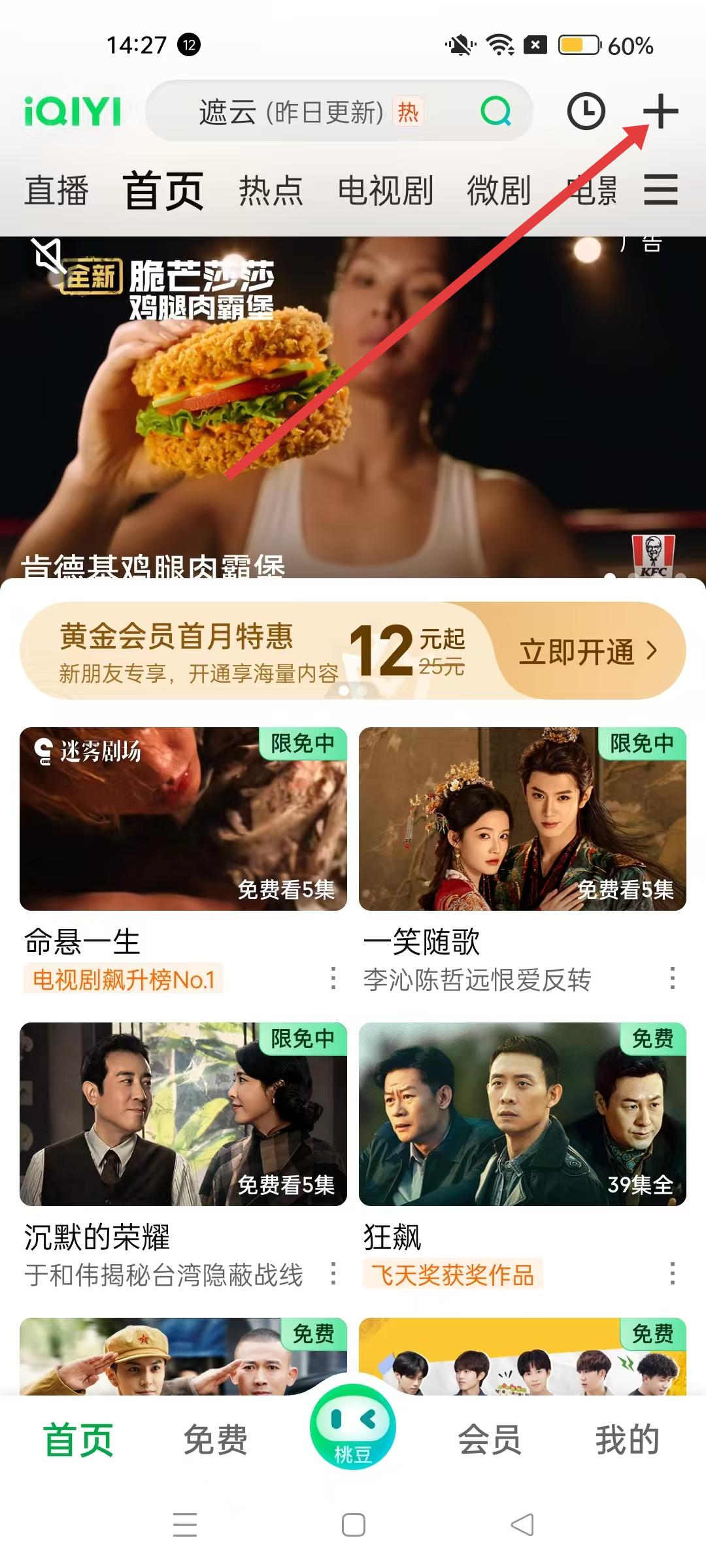The height and width of the screenshot is (1568, 706).
Task: Tap the green search magnifier icon
Action: [496, 111]
